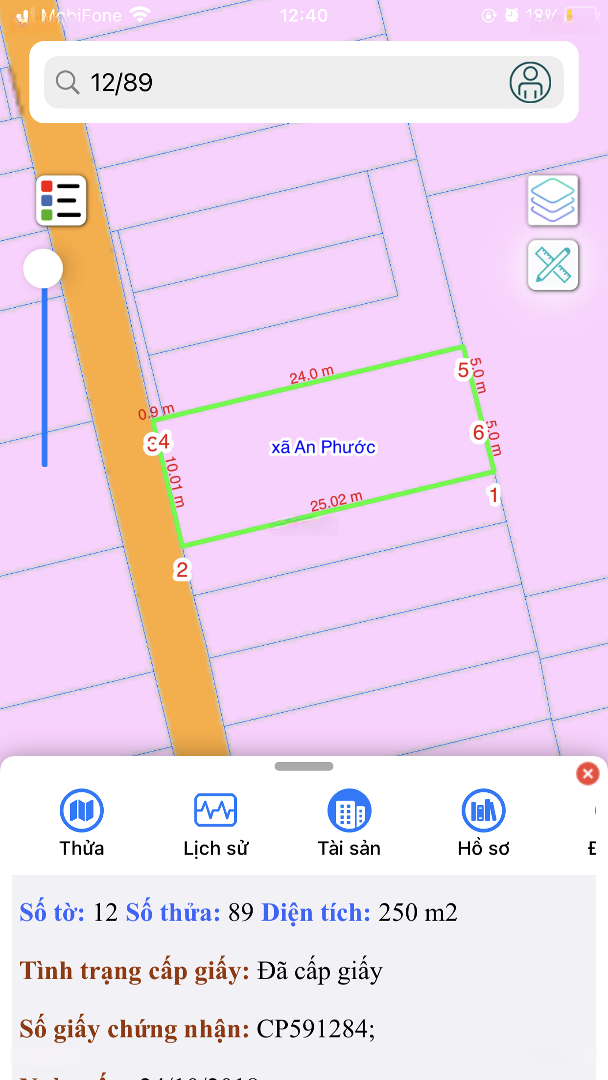
Task: Tap the bottom sheet grabber handle
Action: (x=304, y=767)
